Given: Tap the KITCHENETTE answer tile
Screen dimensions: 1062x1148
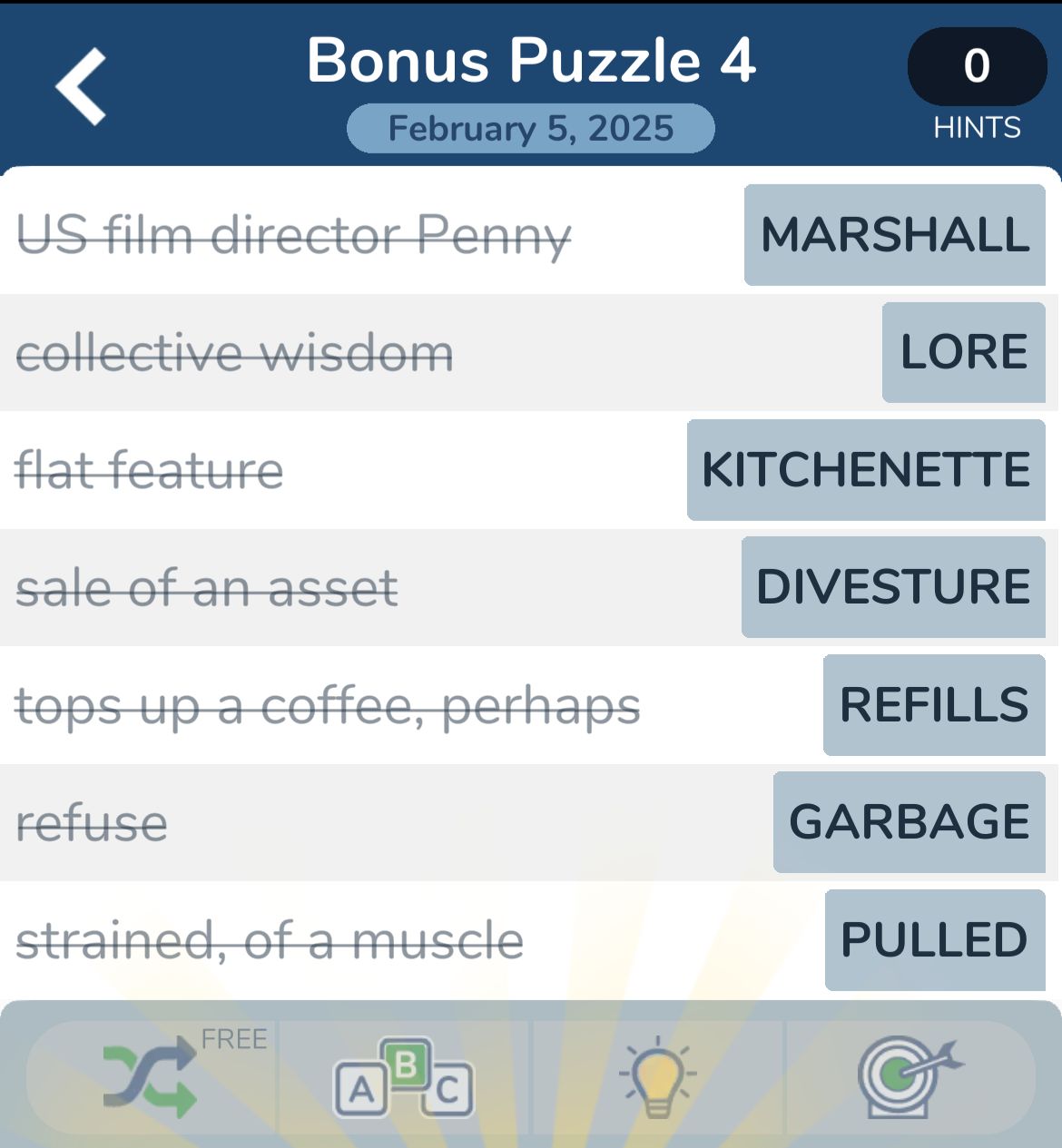Looking at the screenshot, I should click(866, 470).
